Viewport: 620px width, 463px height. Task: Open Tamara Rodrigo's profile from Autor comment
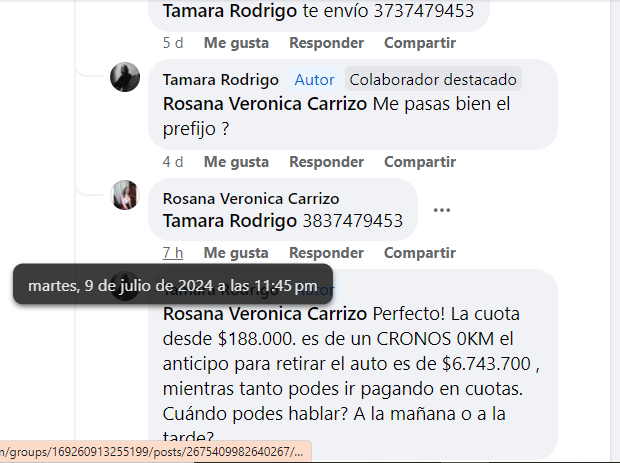point(220,79)
